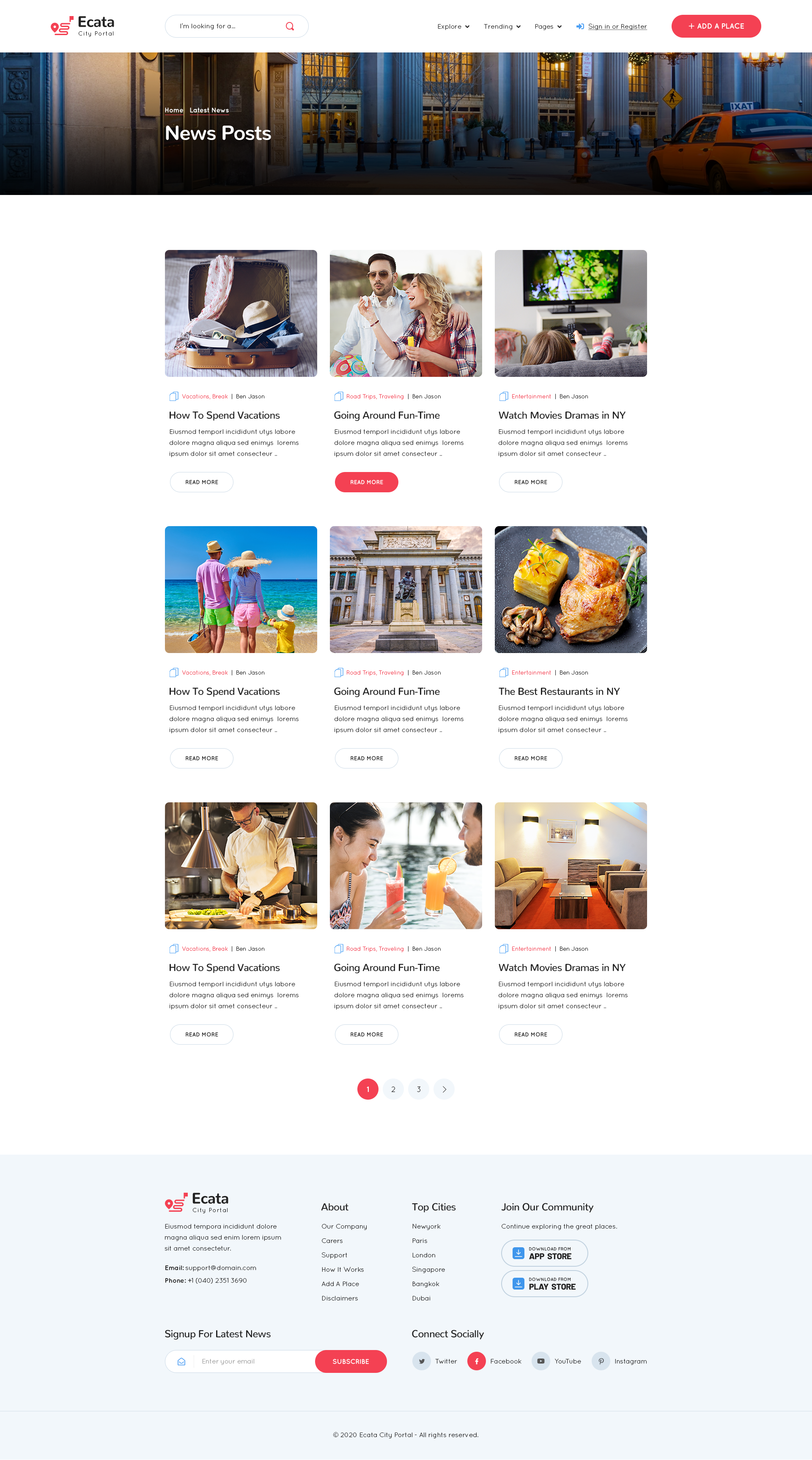Download from the App Store
The width and height of the screenshot is (812, 1460).
(x=544, y=1253)
